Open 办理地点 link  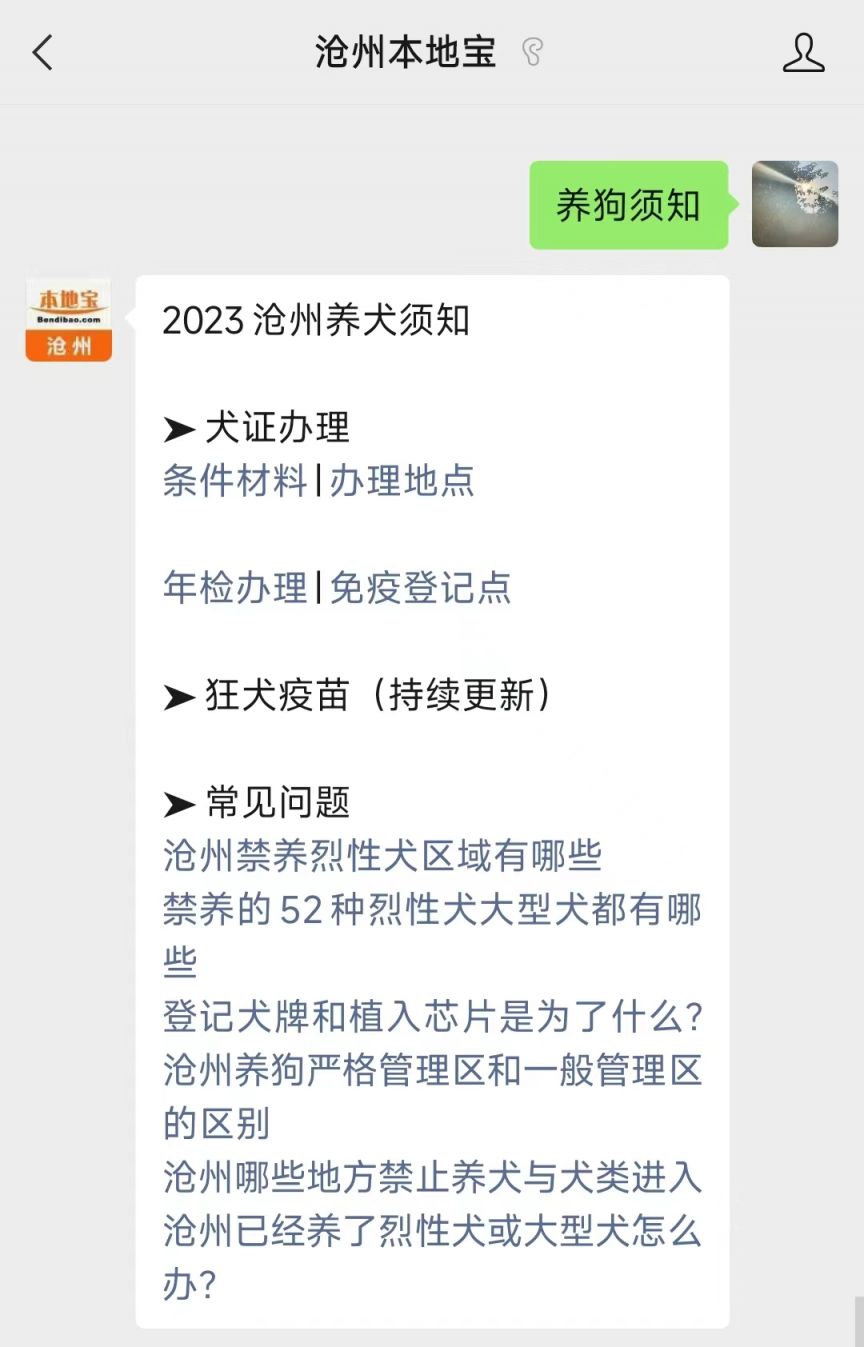click(x=402, y=481)
